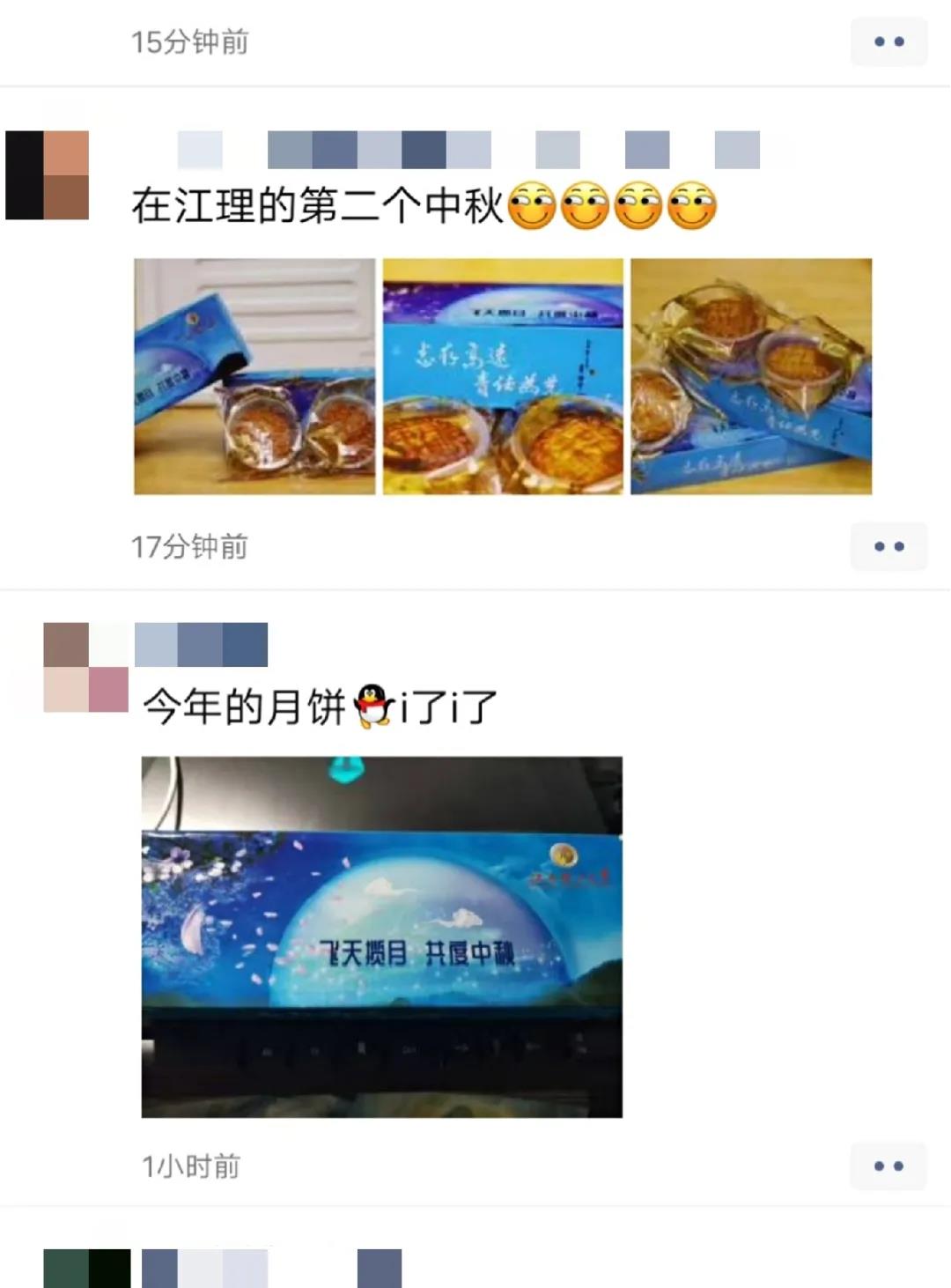The height and width of the screenshot is (1288, 951).
Task: Open the first mooncake photo with the open box
Action: pyautogui.click(x=254, y=376)
